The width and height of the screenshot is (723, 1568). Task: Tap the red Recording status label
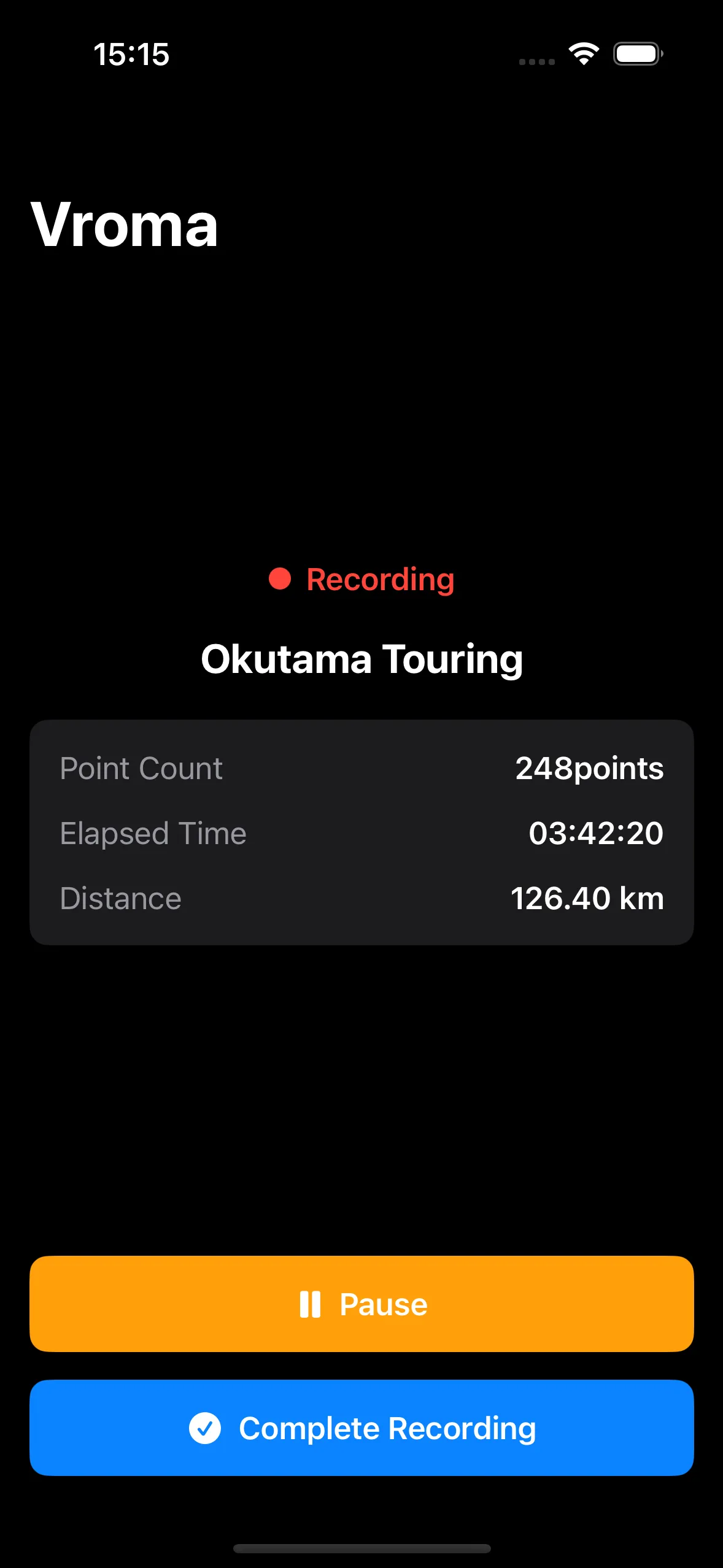click(x=380, y=578)
